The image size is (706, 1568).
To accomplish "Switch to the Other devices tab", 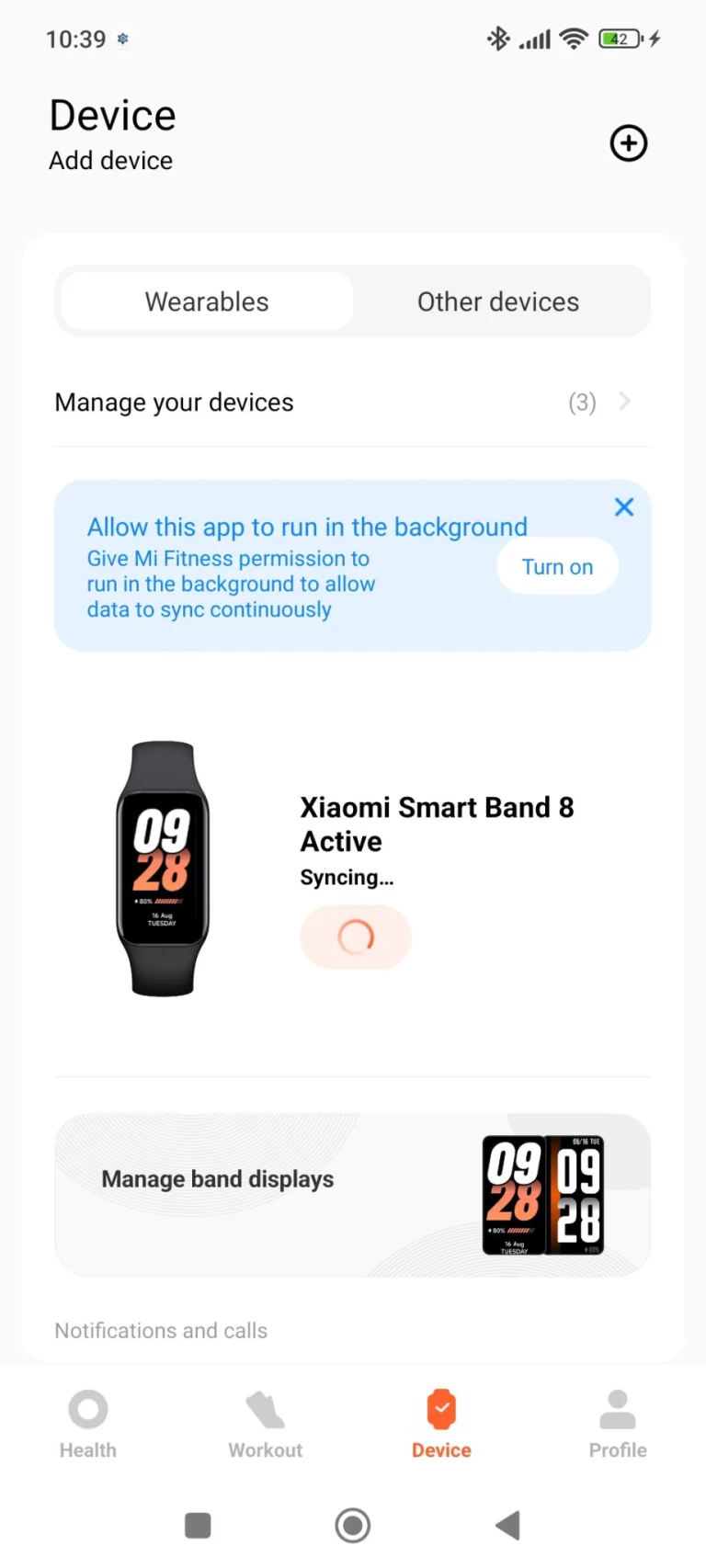I will 498,301.
